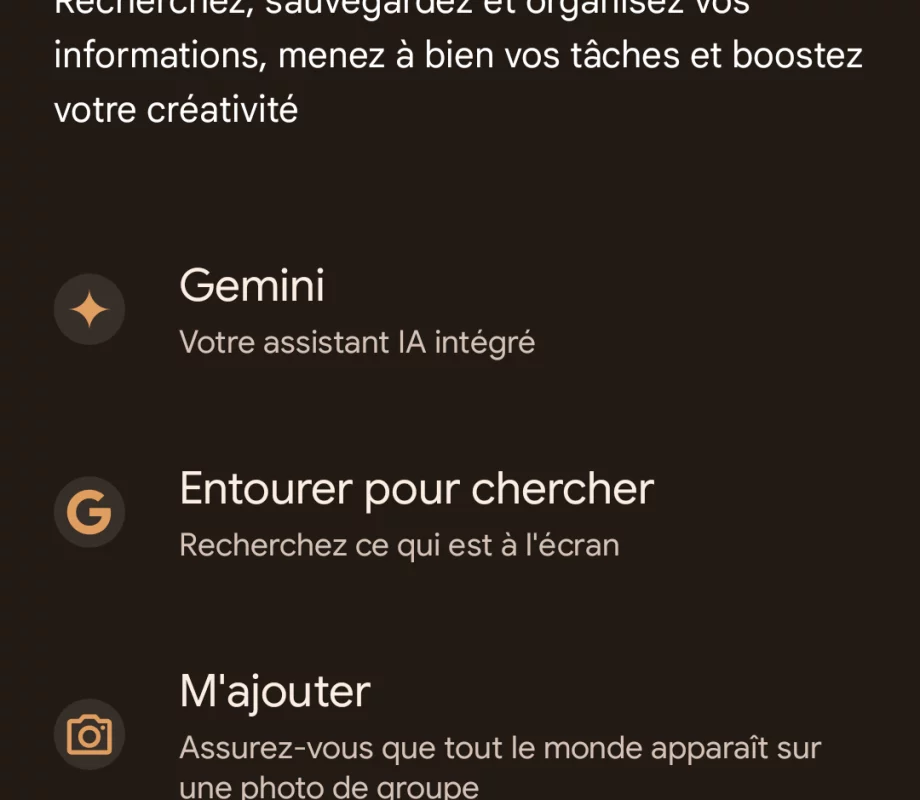The image size is (920, 800).
Task: Open Entourer pour chercher
Action: click(414, 512)
